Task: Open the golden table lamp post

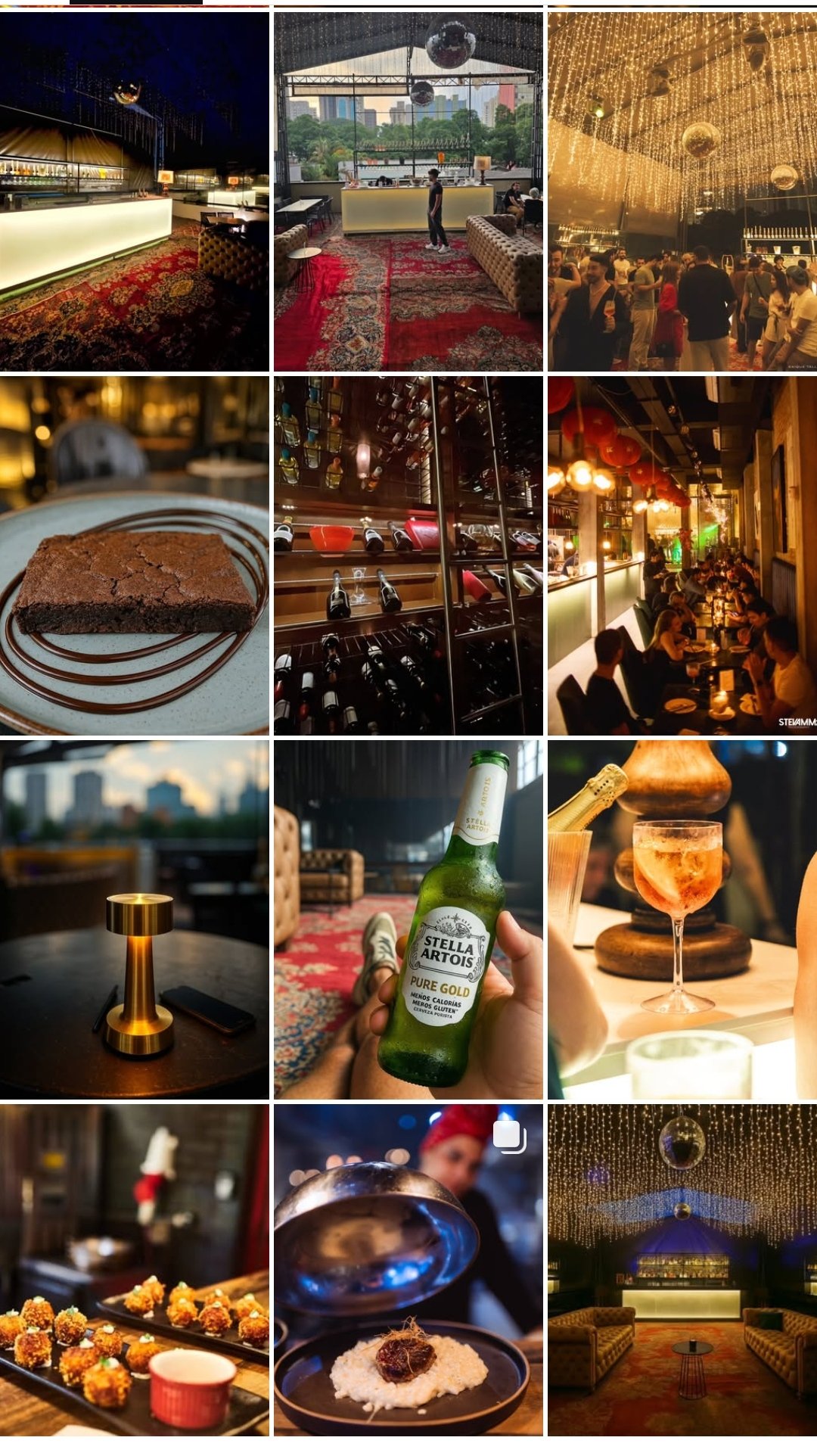Action: click(135, 919)
